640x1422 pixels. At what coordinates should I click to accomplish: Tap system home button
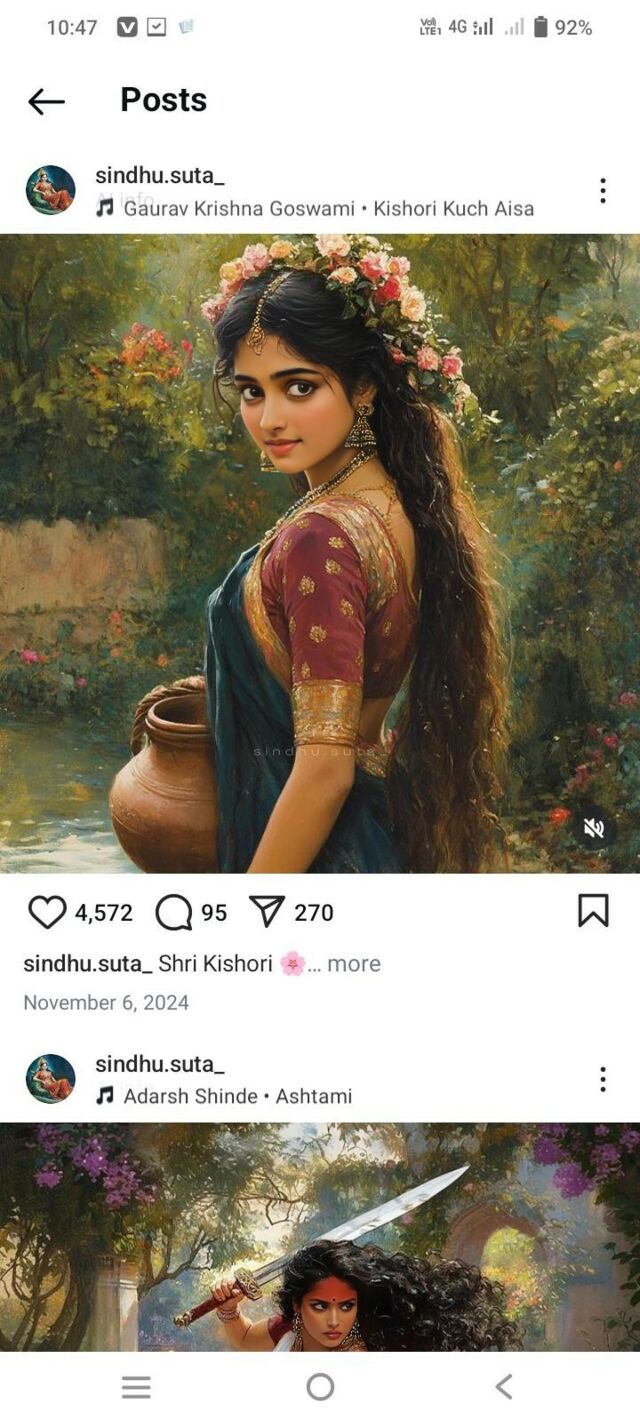tap(320, 1386)
